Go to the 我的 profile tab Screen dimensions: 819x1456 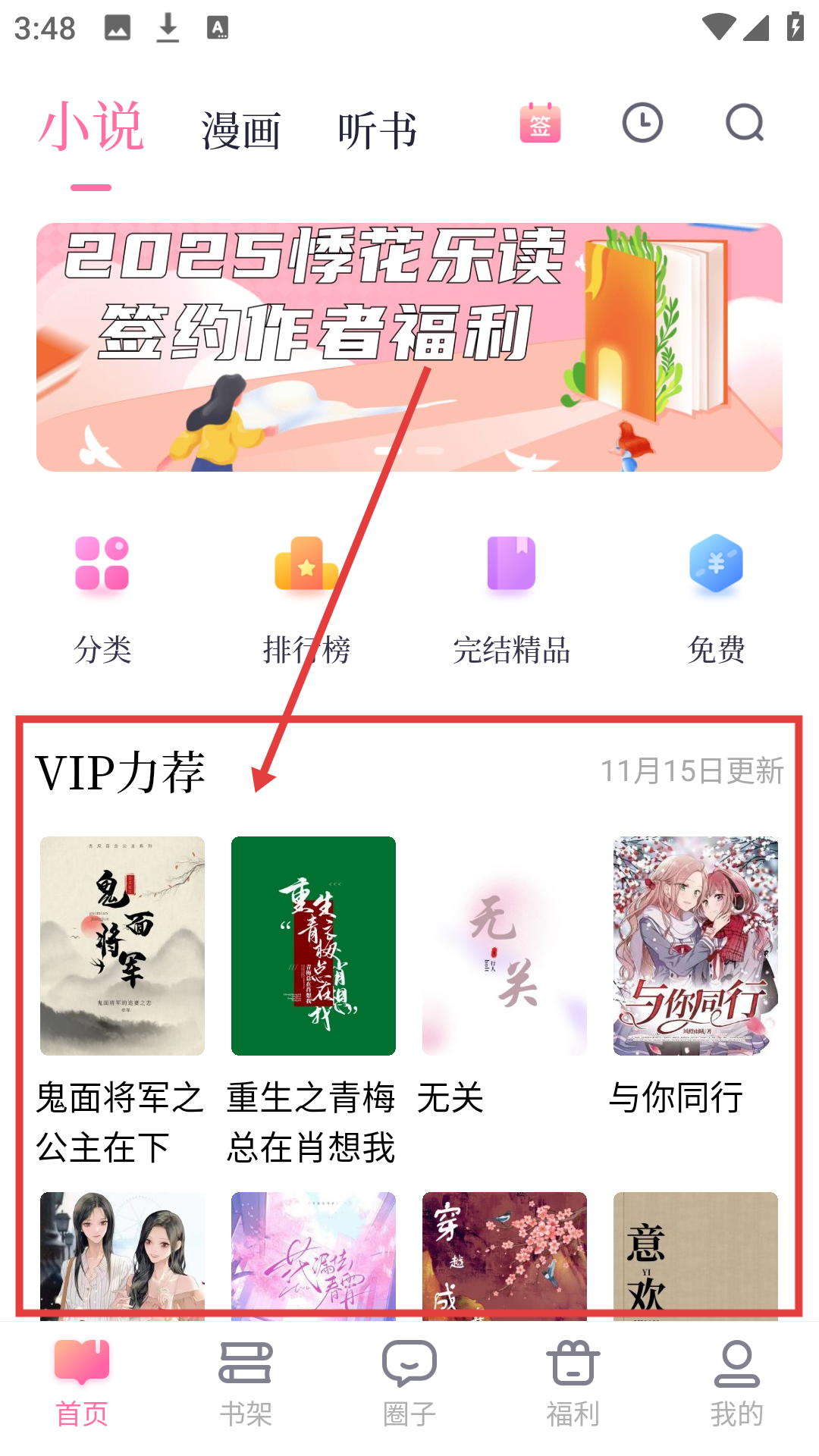[x=736, y=1382]
